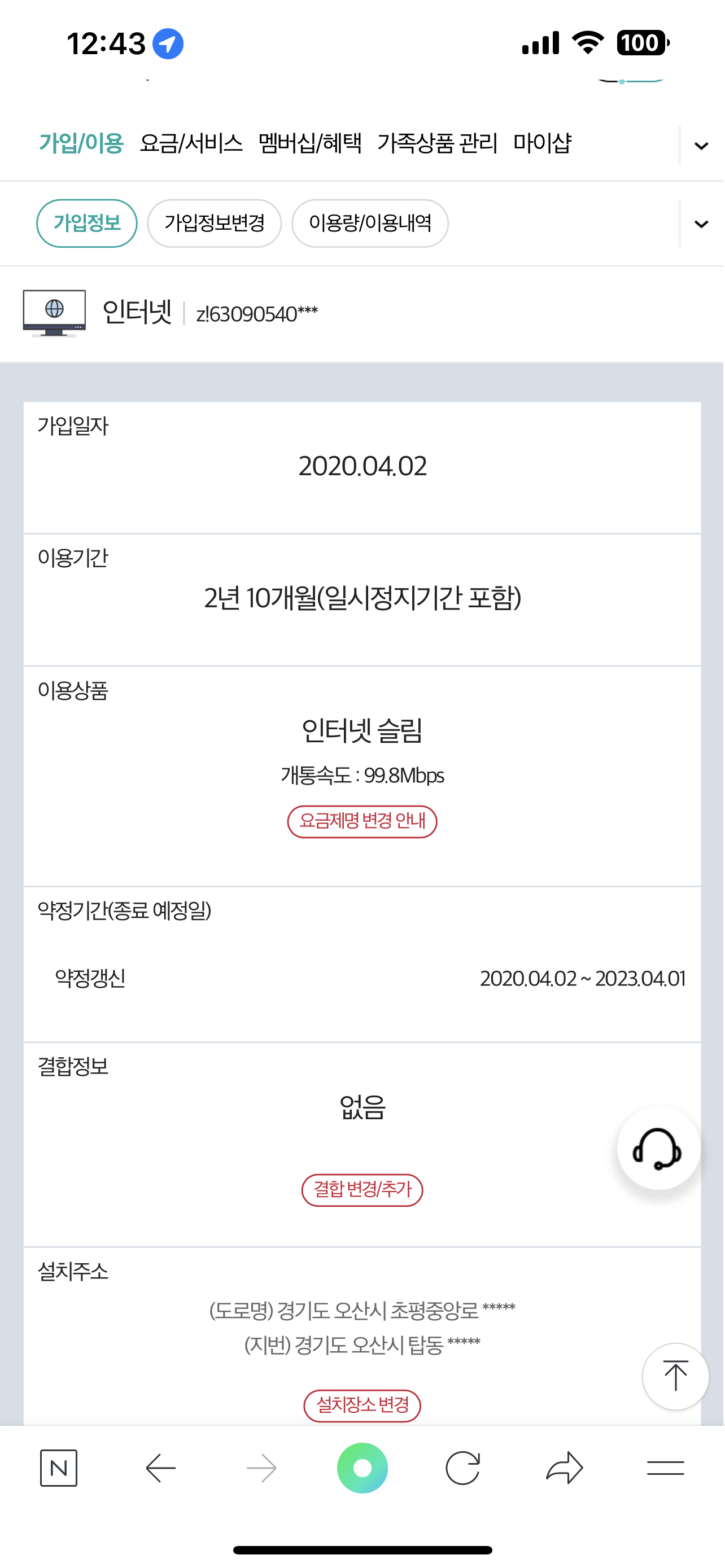
Task: Jump to the top of the page
Action: coord(675,1376)
